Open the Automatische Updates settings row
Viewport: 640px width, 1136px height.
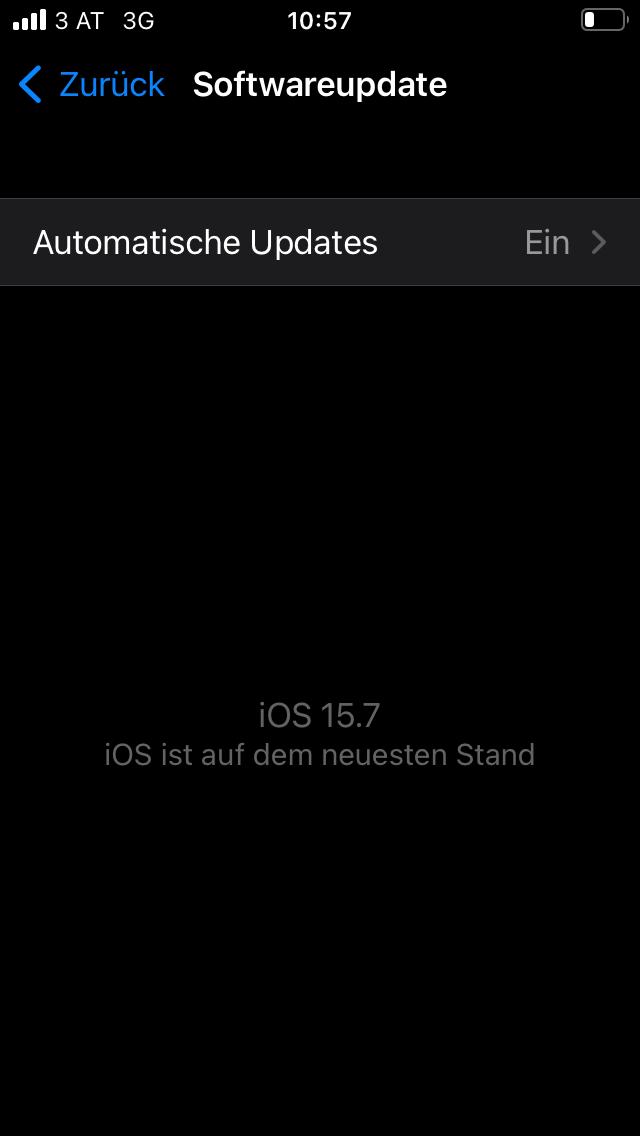tap(320, 242)
